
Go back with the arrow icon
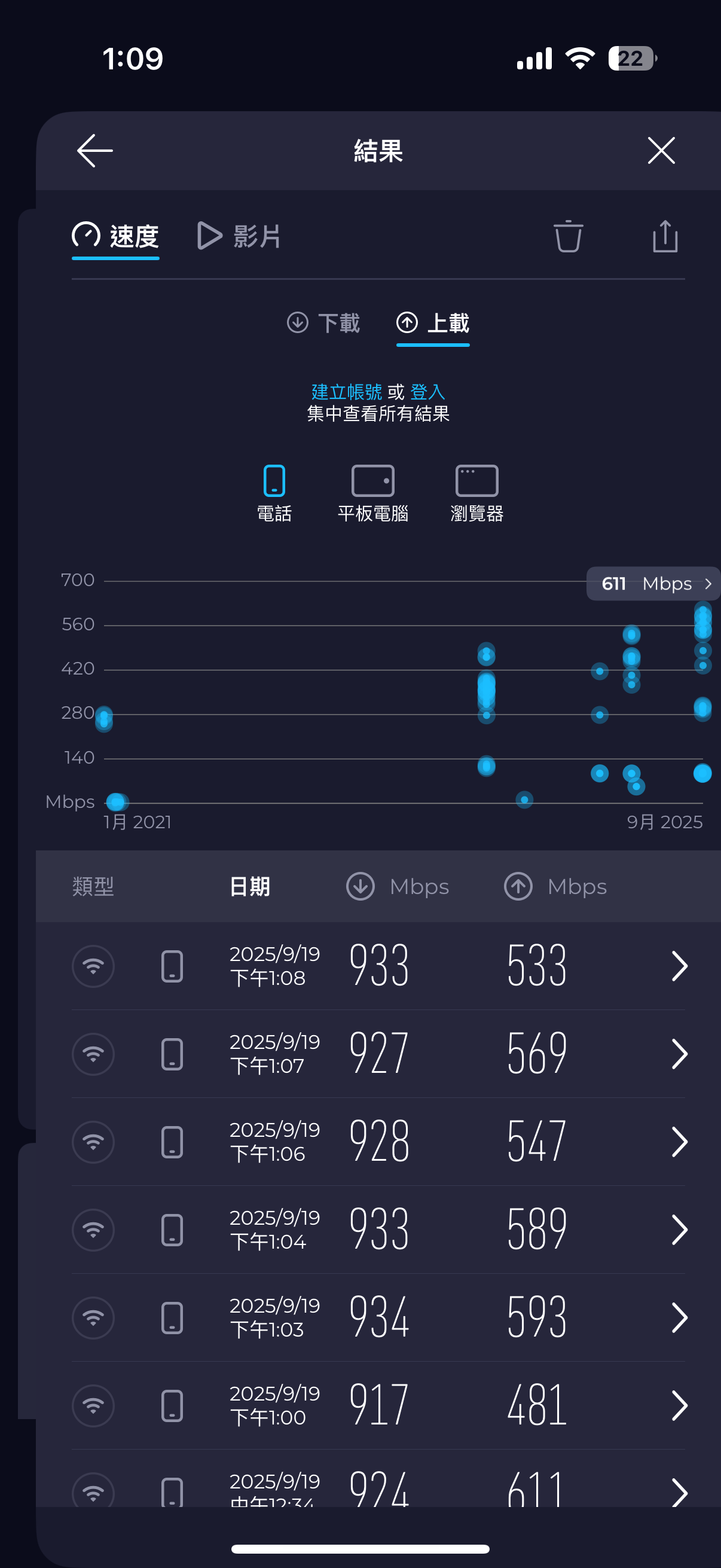coord(95,150)
